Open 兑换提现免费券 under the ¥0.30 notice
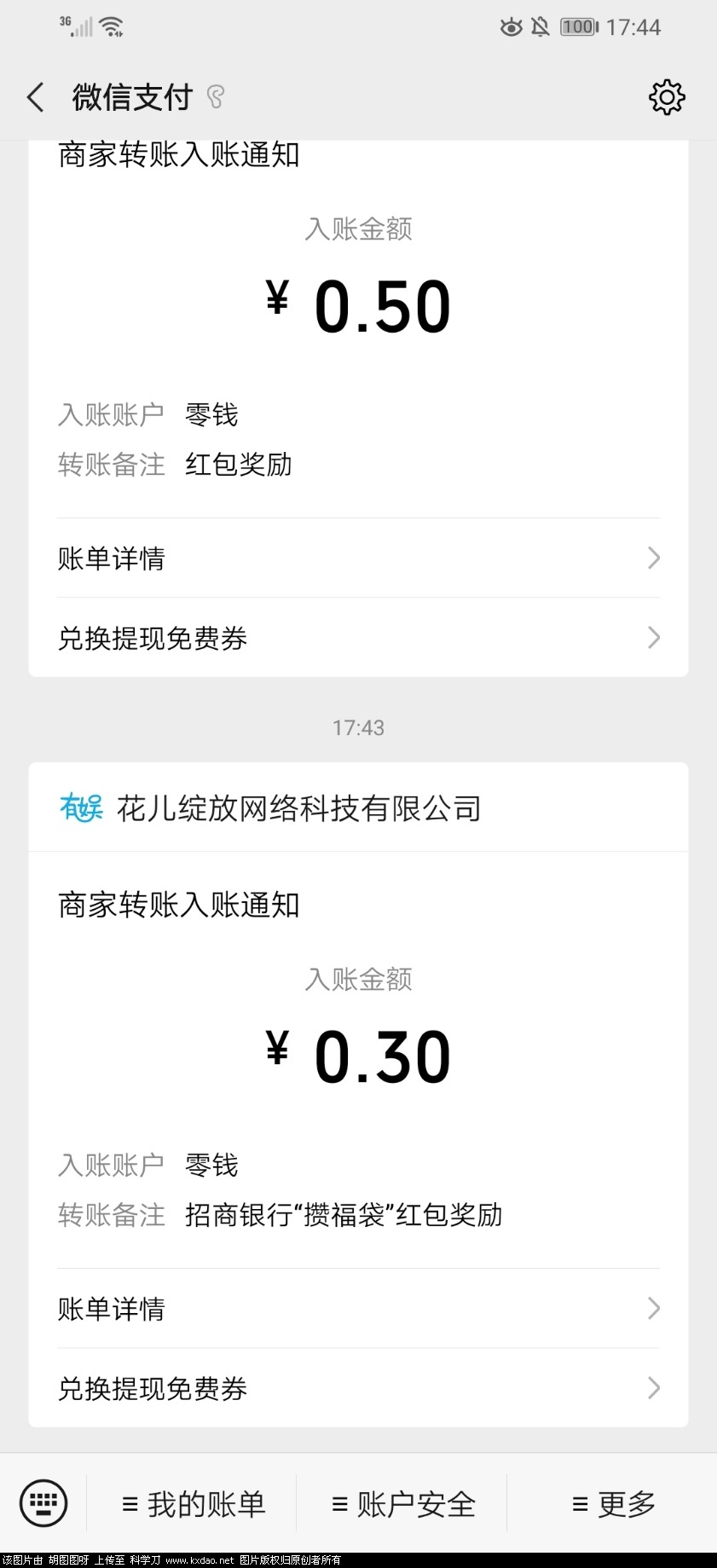The height and width of the screenshot is (1568, 717). pyautogui.click(x=358, y=1389)
